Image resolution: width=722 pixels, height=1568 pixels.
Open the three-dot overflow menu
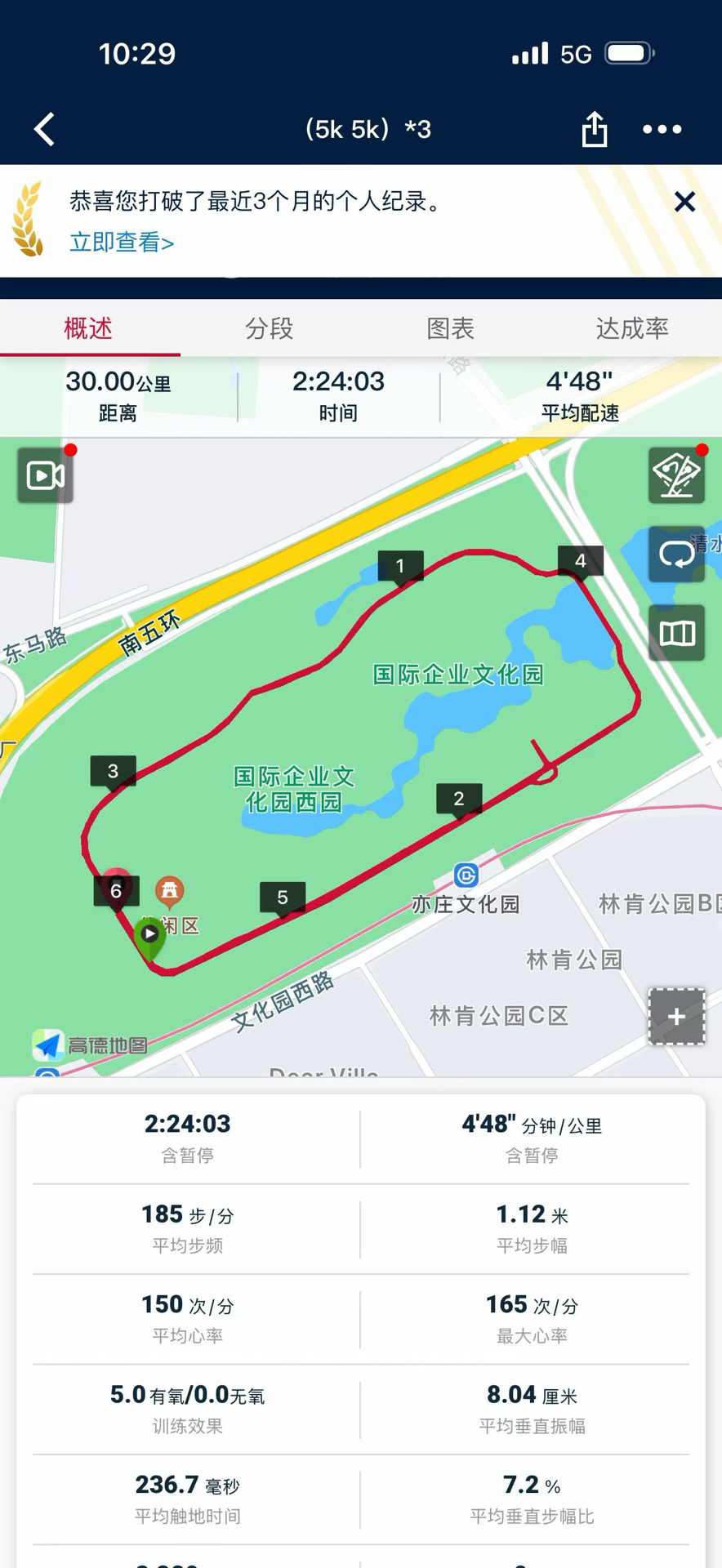pyautogui.click(x=662, y=129)
